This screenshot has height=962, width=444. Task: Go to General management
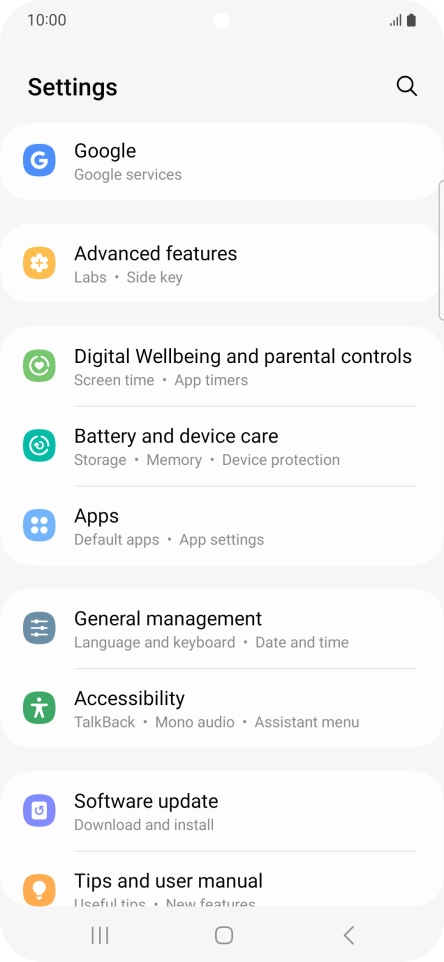click(x=221, y=629)
